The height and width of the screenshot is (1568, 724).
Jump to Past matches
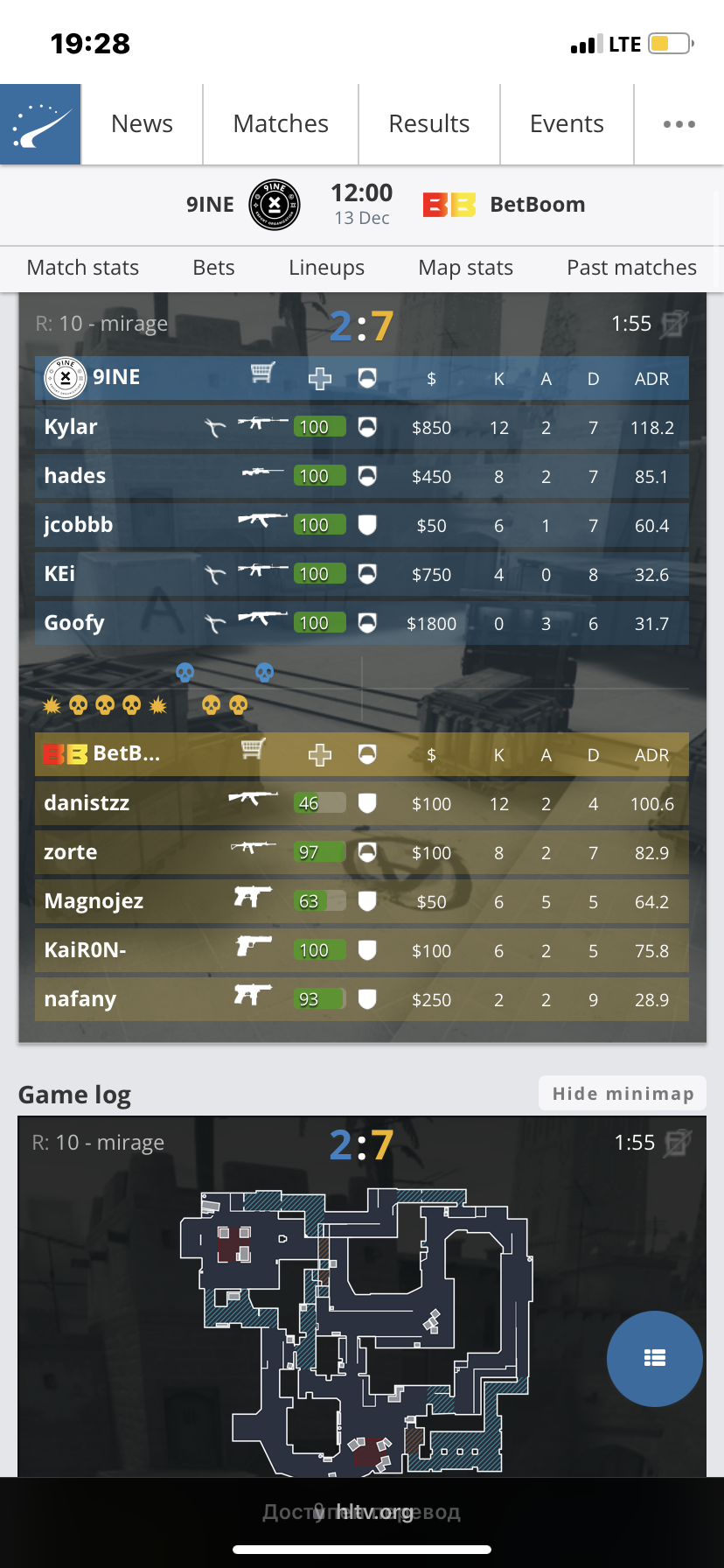tap(631, 268)
